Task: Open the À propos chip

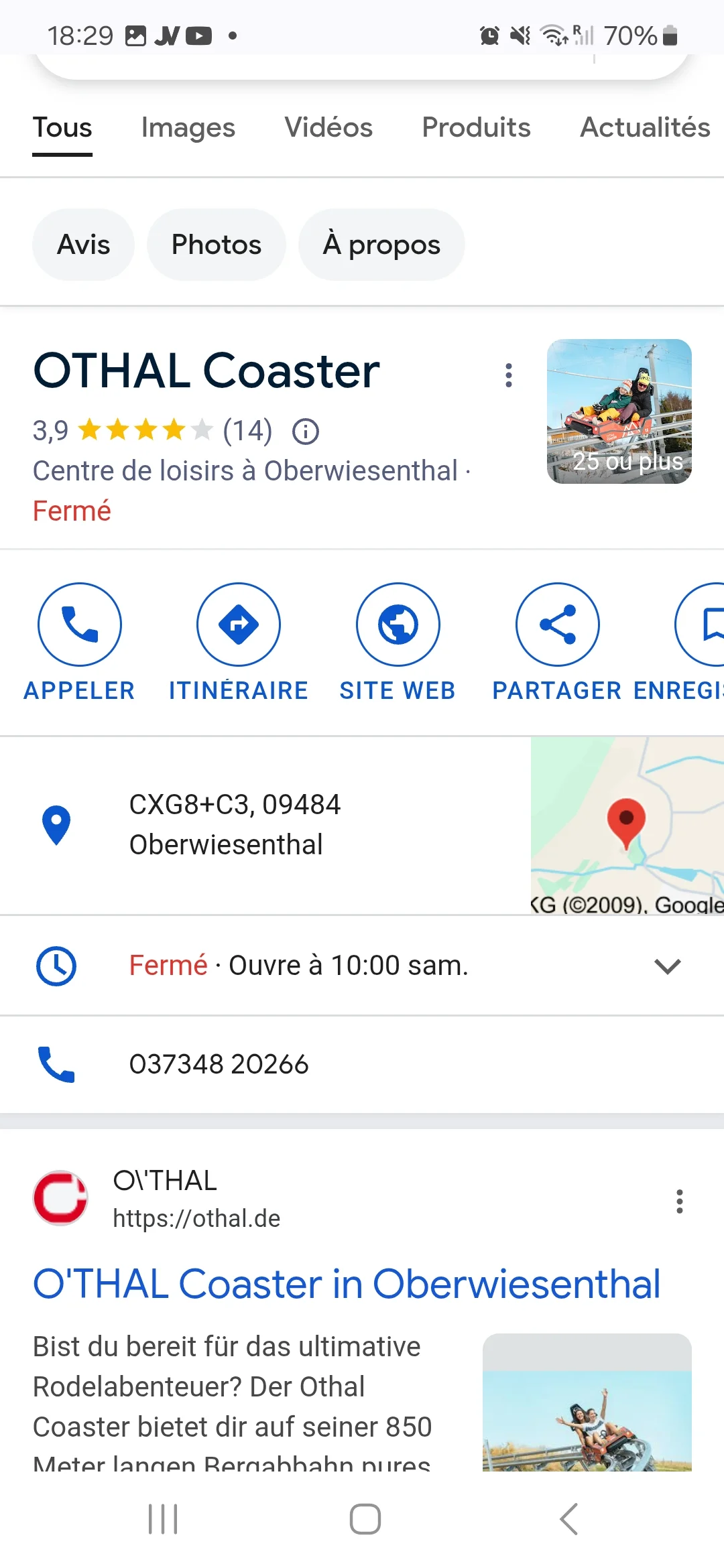Action: point(381,245)
